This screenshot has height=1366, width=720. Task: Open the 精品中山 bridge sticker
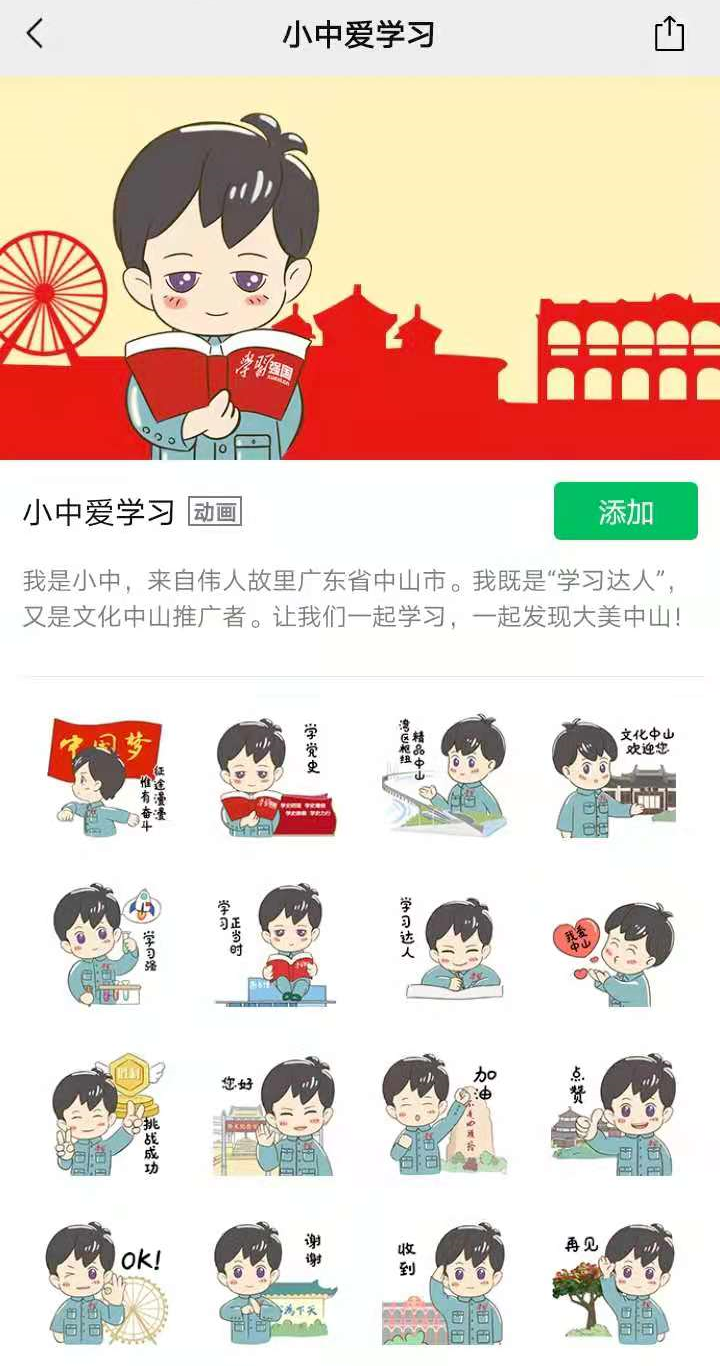(x=444, y=777)
